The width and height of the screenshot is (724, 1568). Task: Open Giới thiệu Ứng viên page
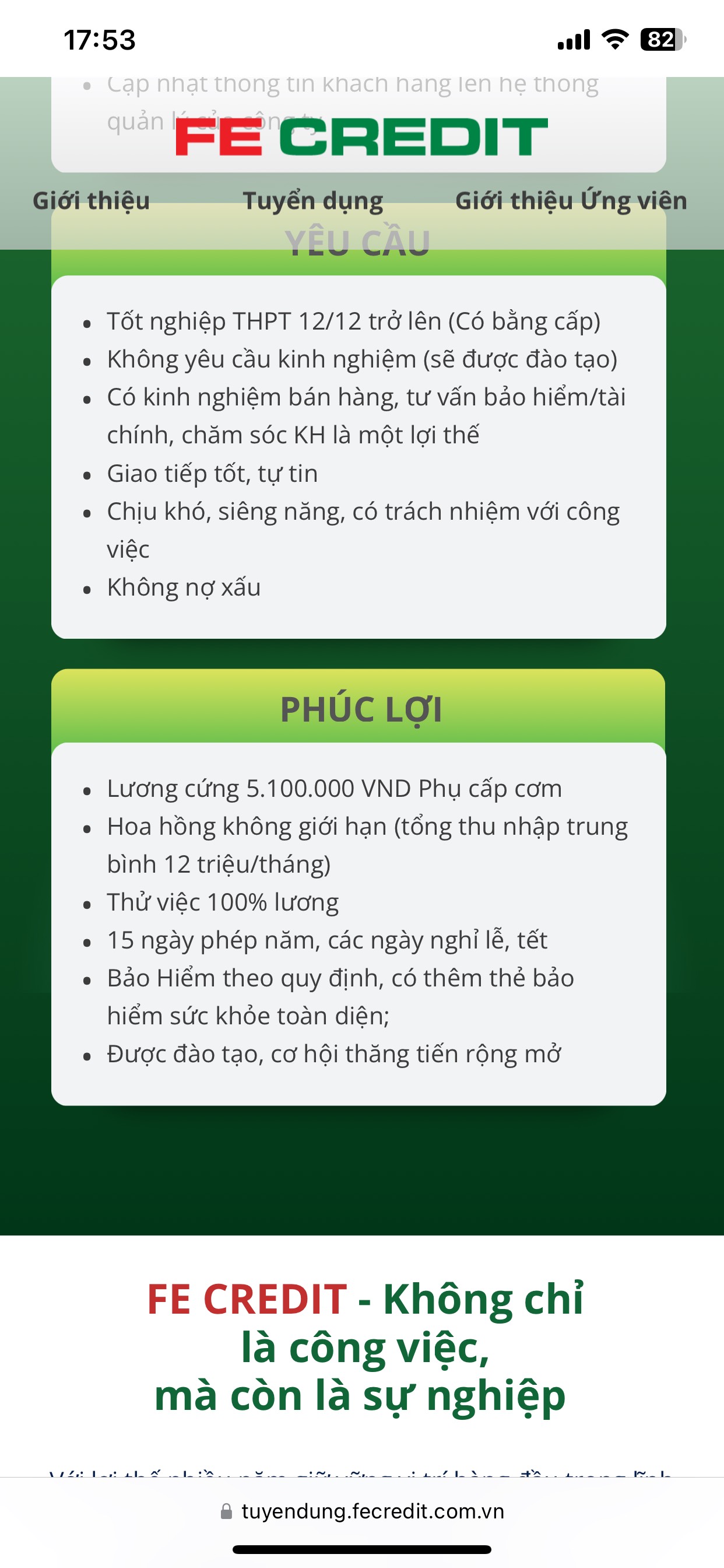(x=571, y=201)
